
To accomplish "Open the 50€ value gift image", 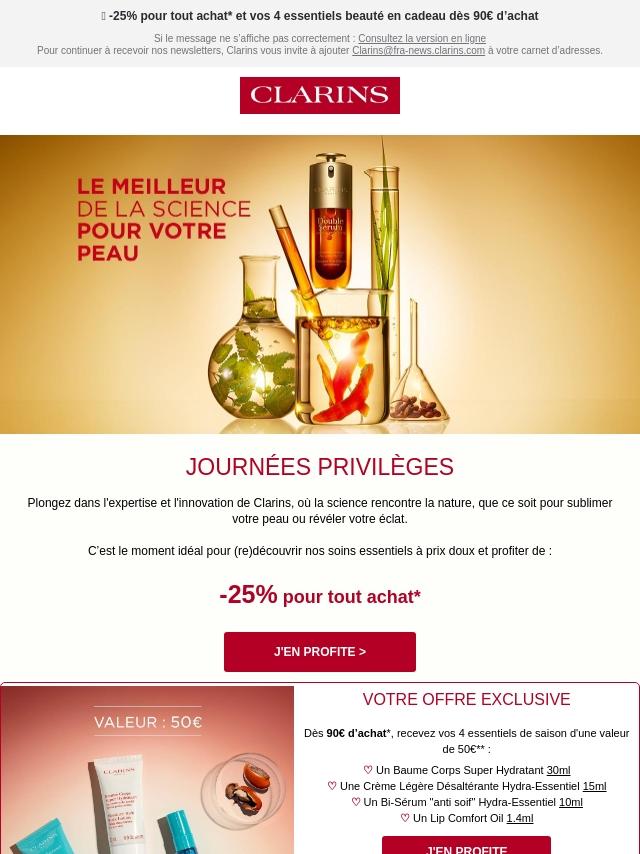I will tap(148, 770).
